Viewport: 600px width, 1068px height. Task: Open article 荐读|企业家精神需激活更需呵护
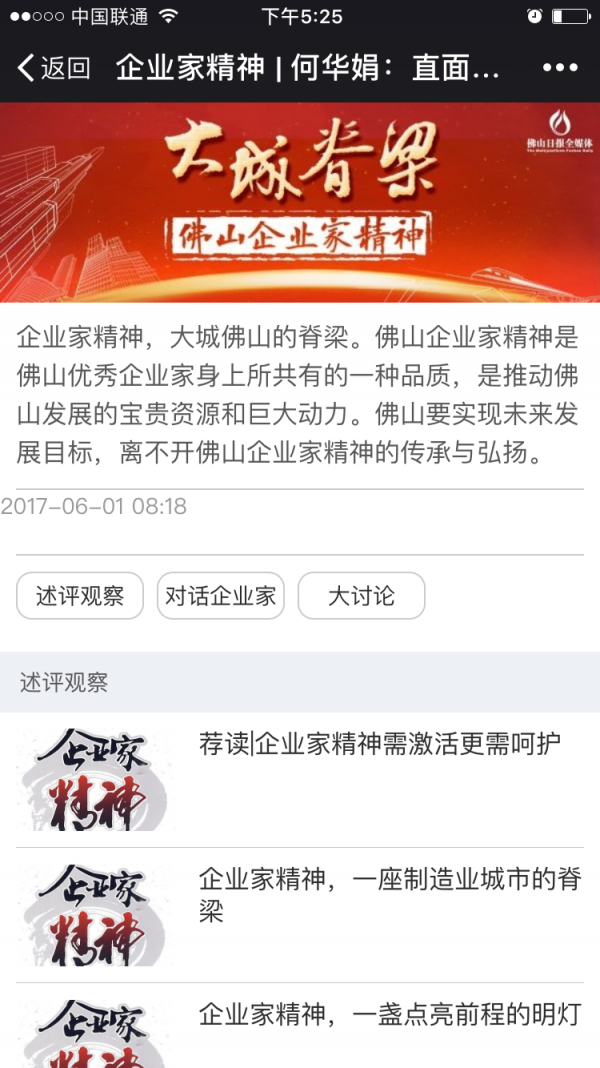[380, 745]
